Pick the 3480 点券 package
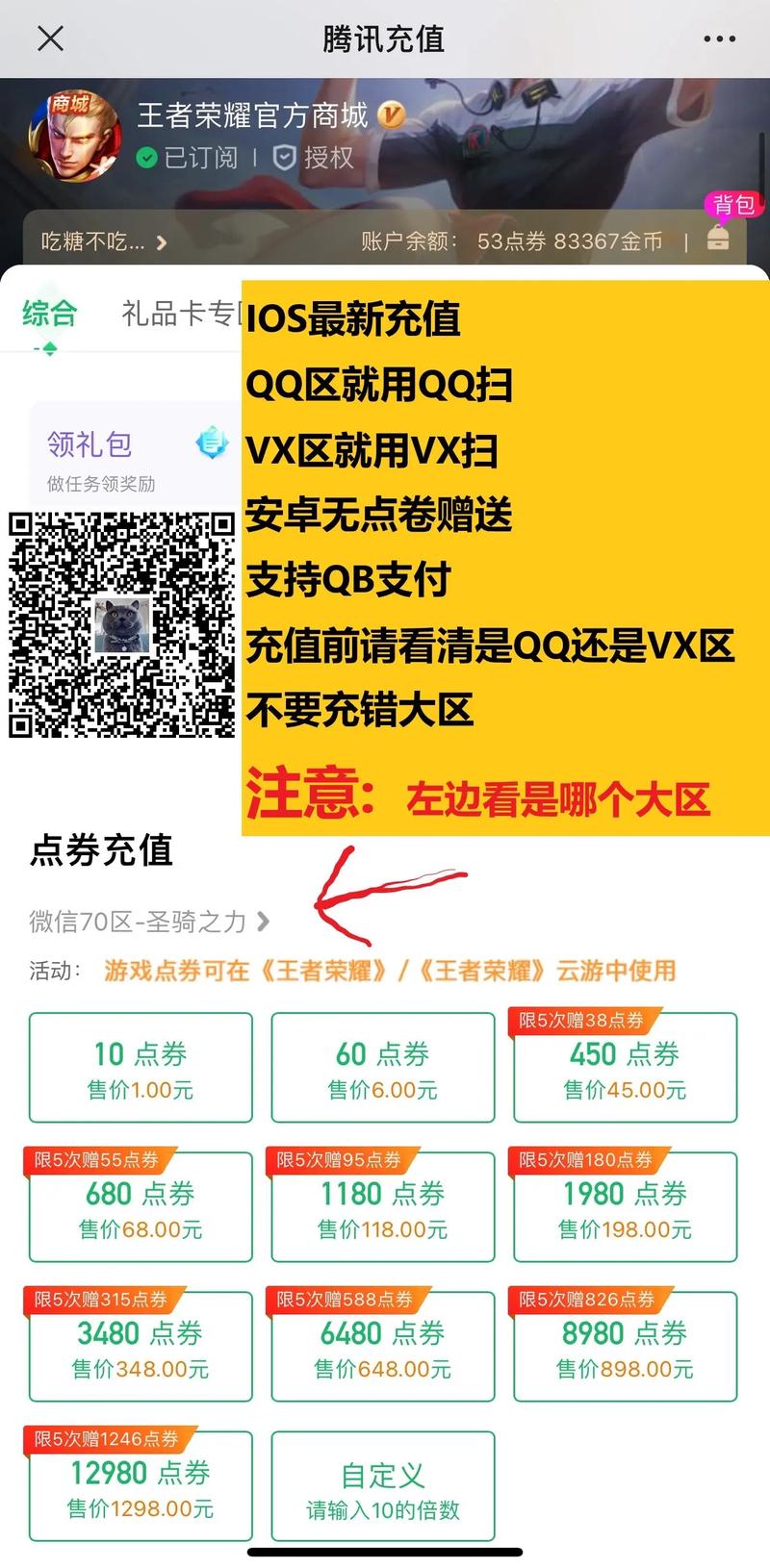This screenshot has height=1568, width=770. pyautogui.click(x=141, y=1349)
